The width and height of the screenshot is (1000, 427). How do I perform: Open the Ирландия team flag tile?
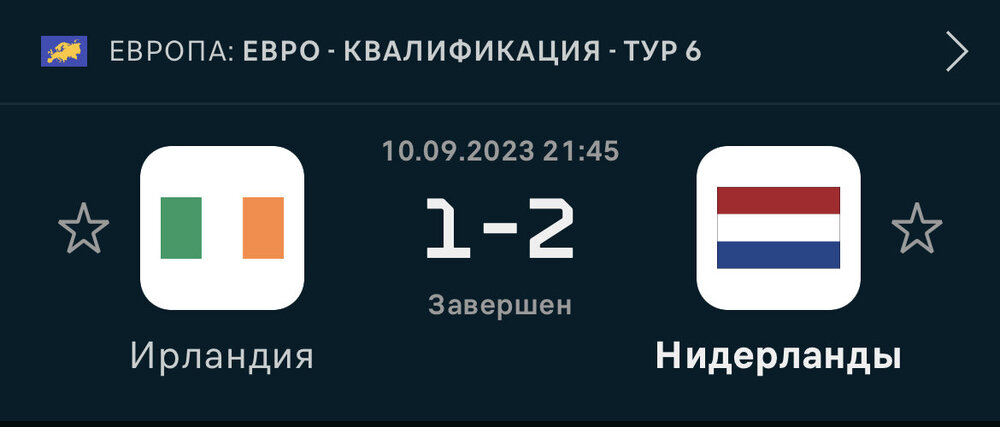pyautogui.click(x=222, y=228)
